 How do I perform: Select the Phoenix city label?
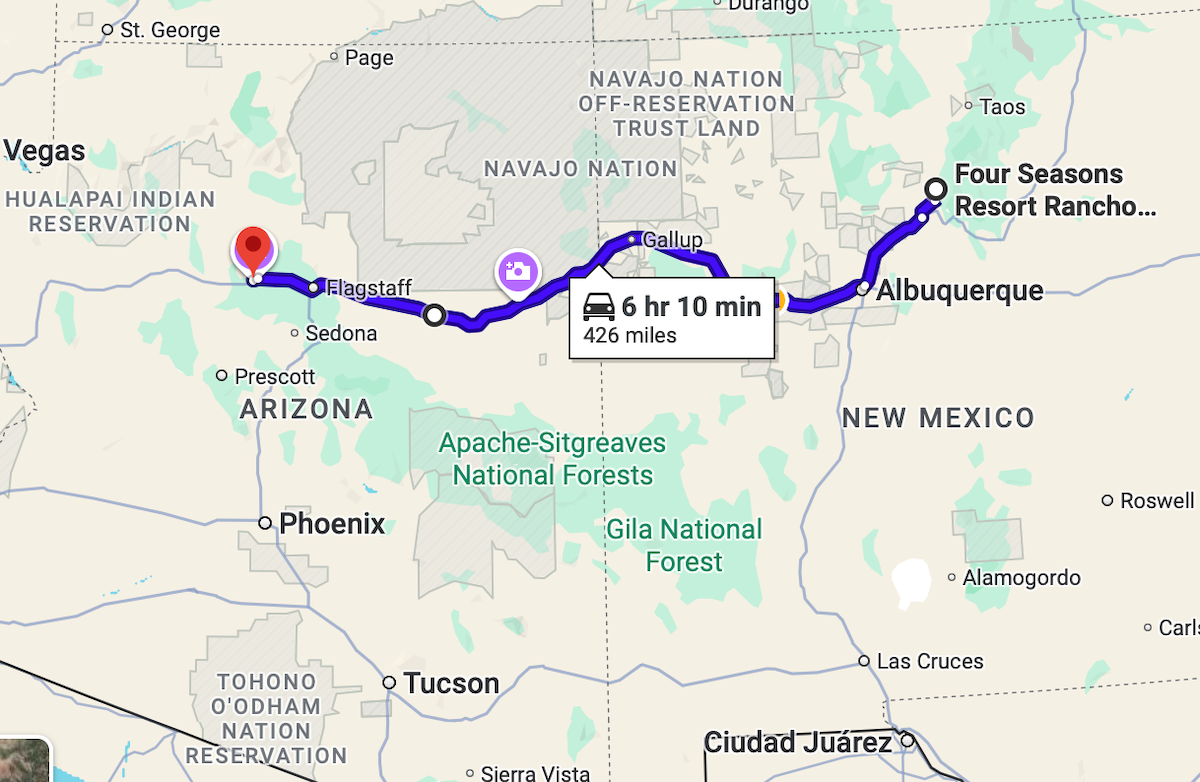tap(331, 523)
